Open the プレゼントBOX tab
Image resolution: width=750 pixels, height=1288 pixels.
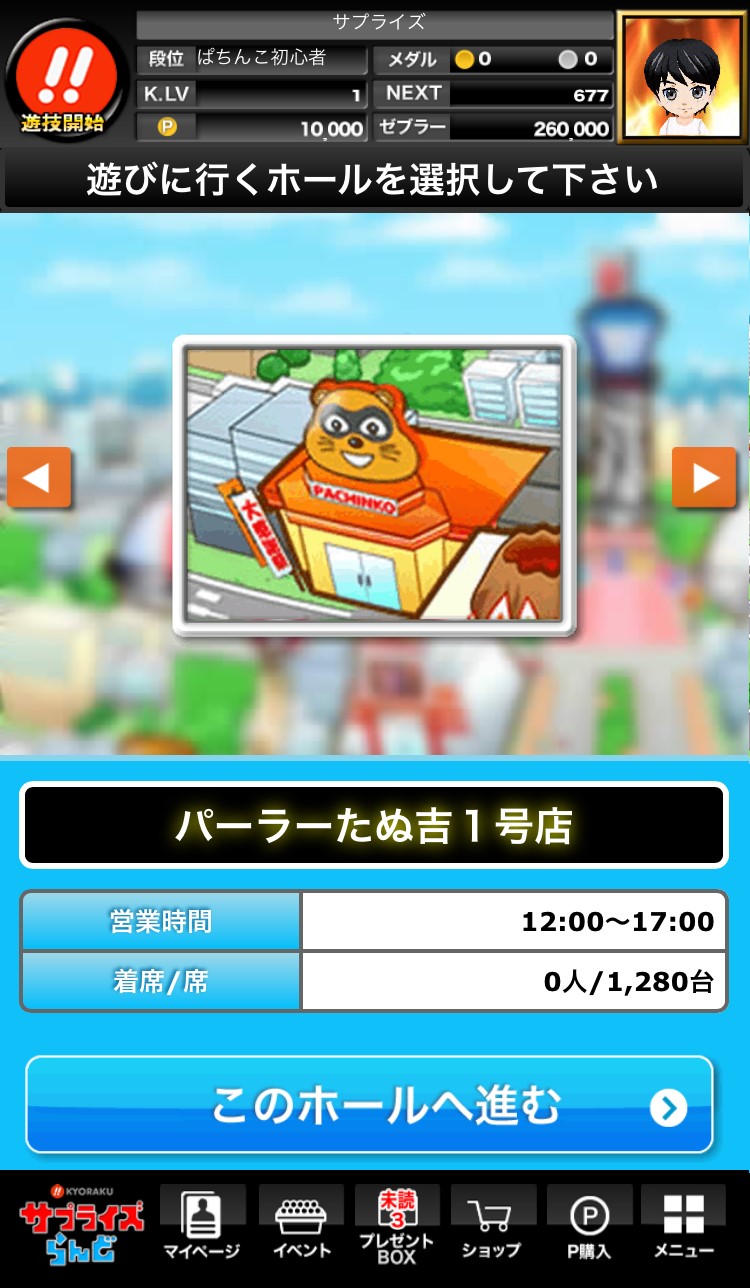click(397, 1224)
